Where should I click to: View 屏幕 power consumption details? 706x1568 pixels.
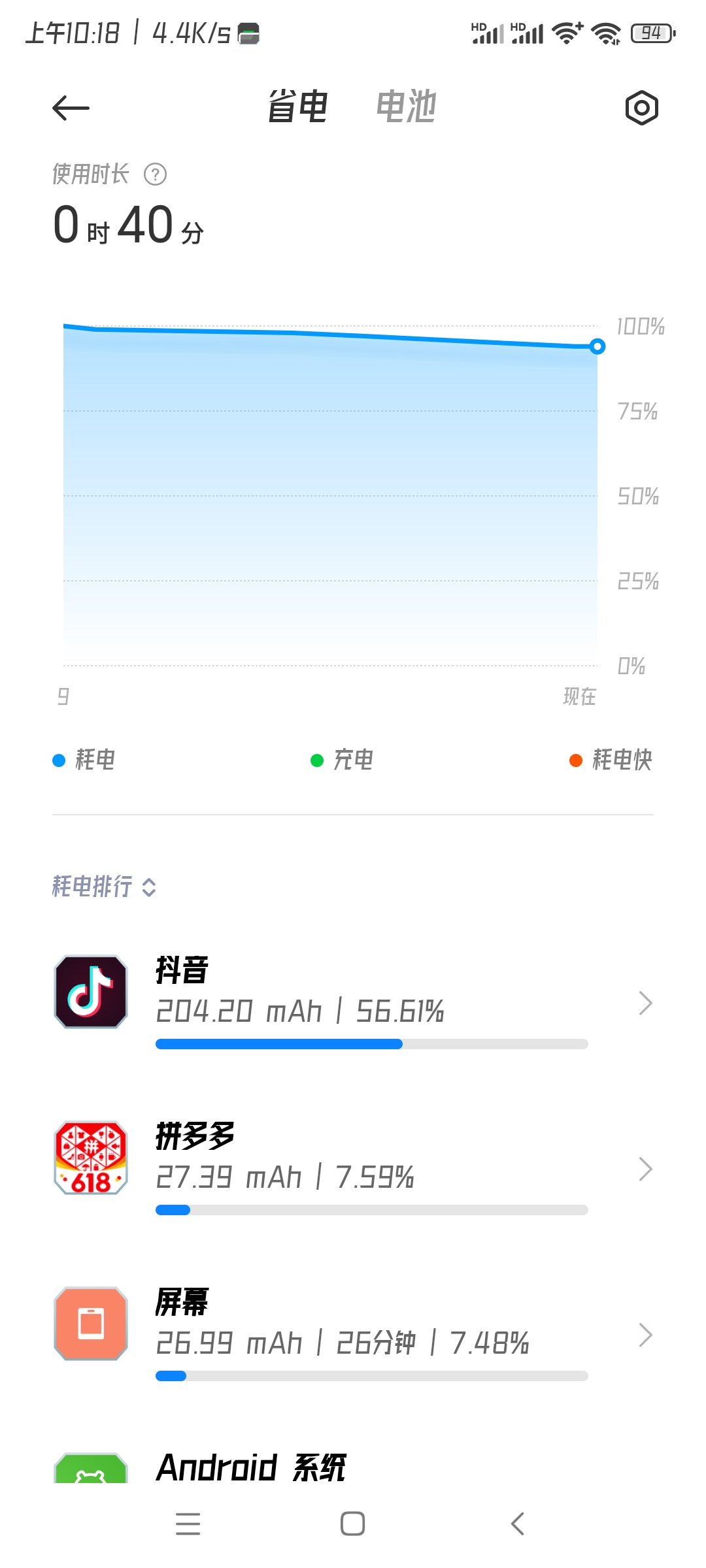(353, 1335)
